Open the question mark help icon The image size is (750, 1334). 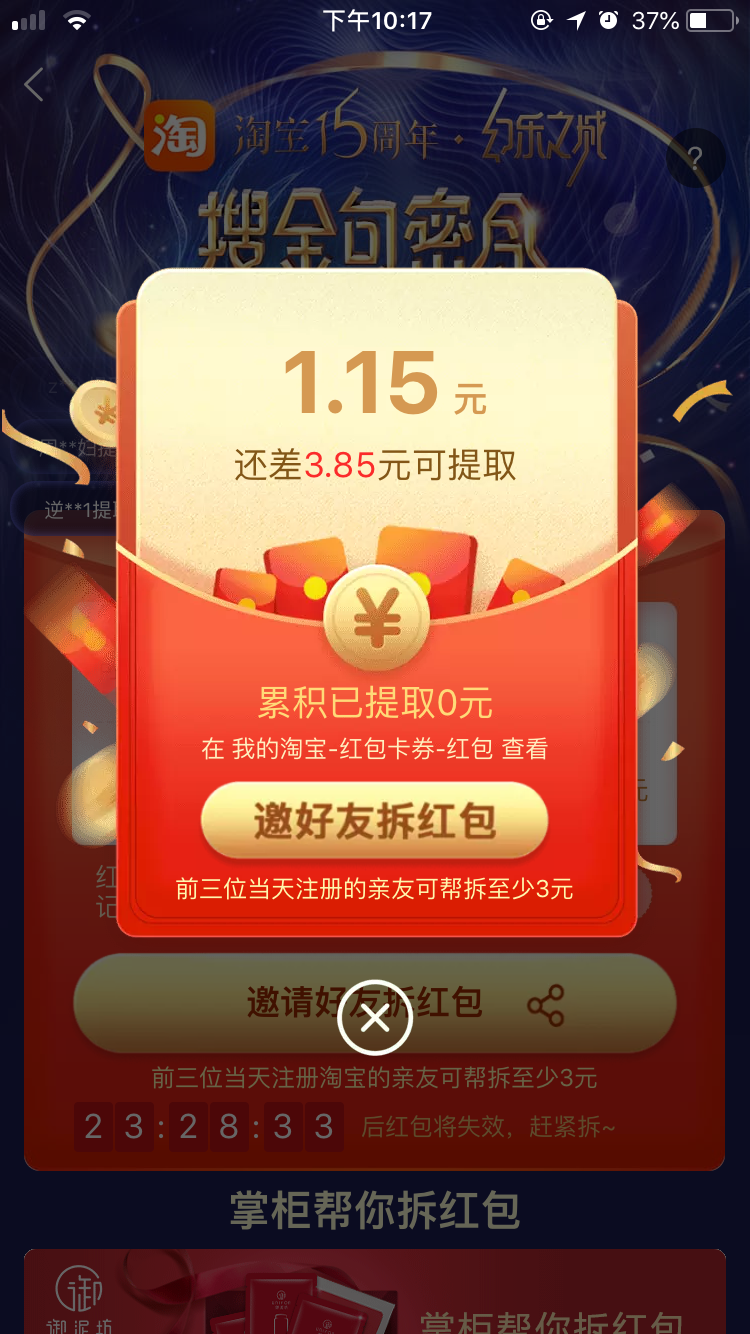[x=695, y=158]
